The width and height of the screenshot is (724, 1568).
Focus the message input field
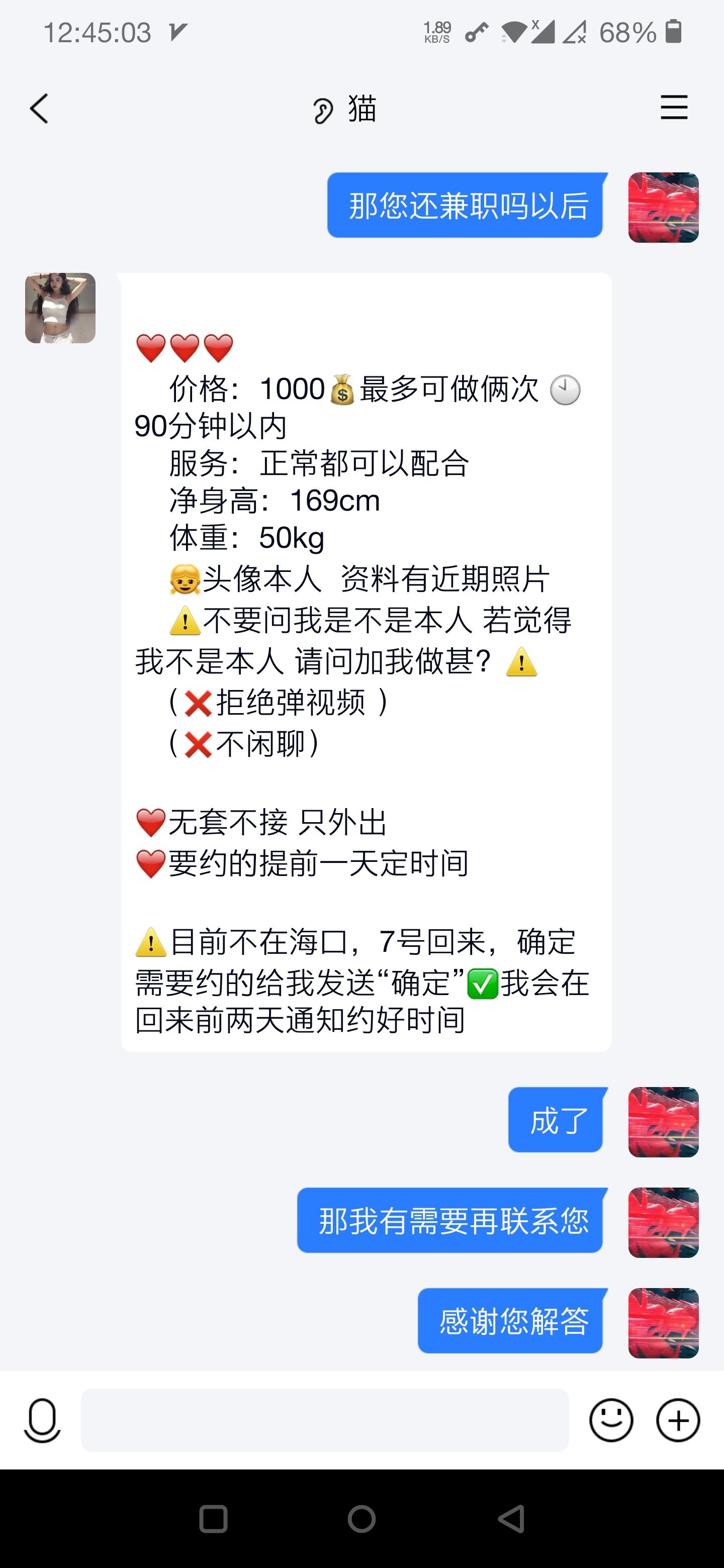pyautogui.click(x=323, y=1421)
